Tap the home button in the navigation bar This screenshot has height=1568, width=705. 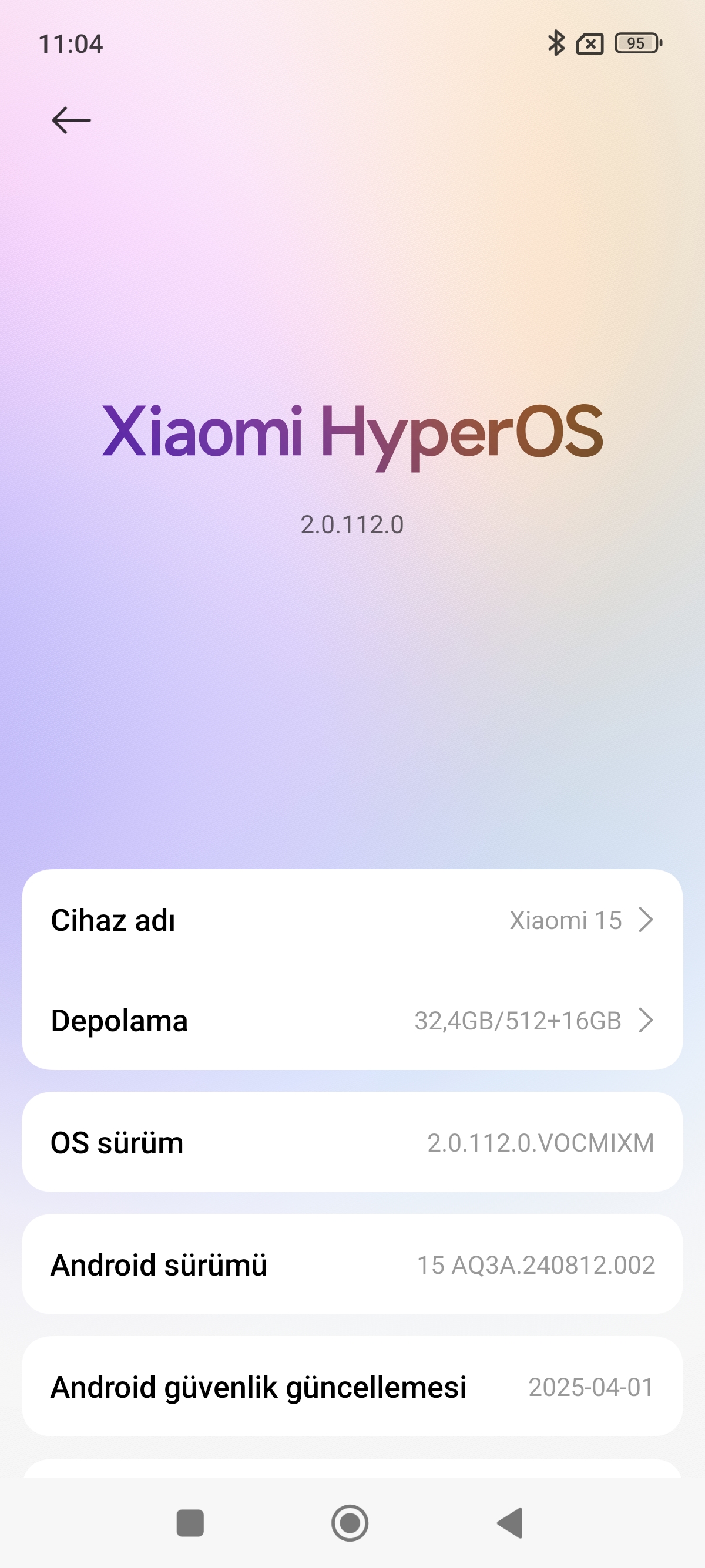click(350, 1523)
